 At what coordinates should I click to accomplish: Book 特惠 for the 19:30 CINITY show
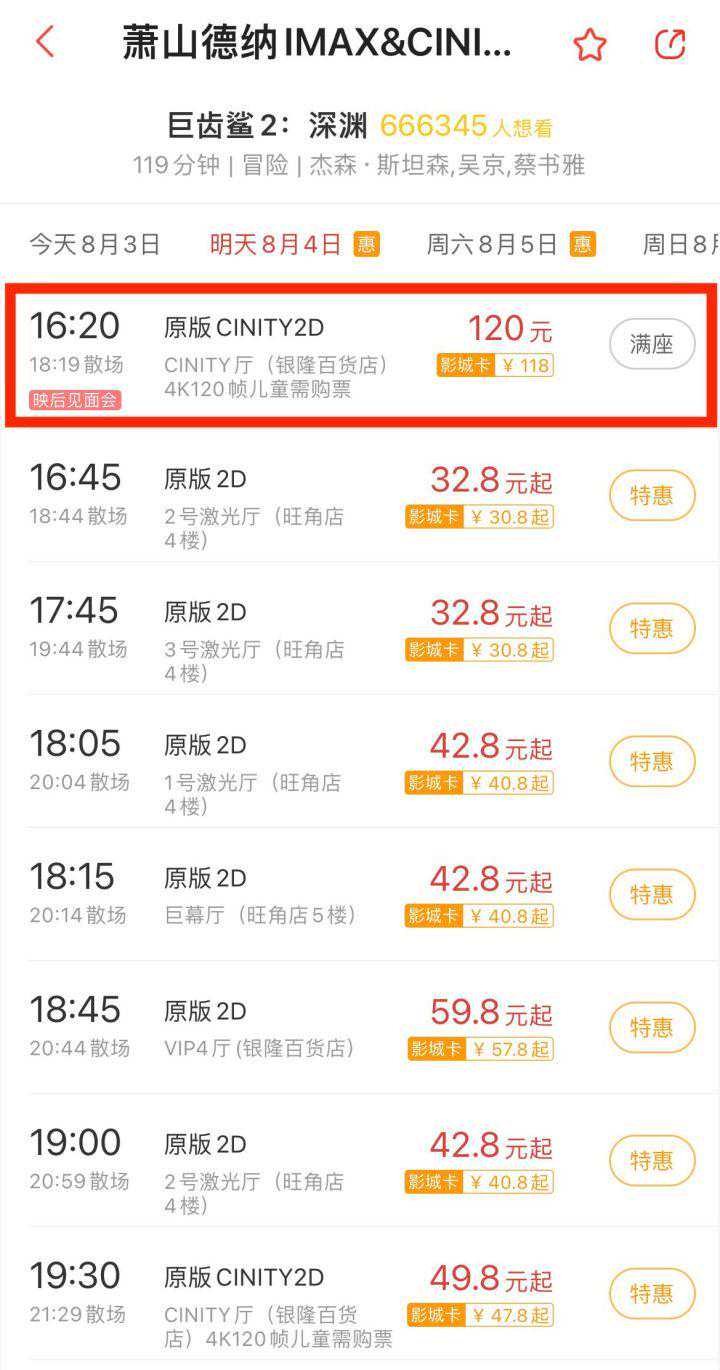coord(652,1293)
